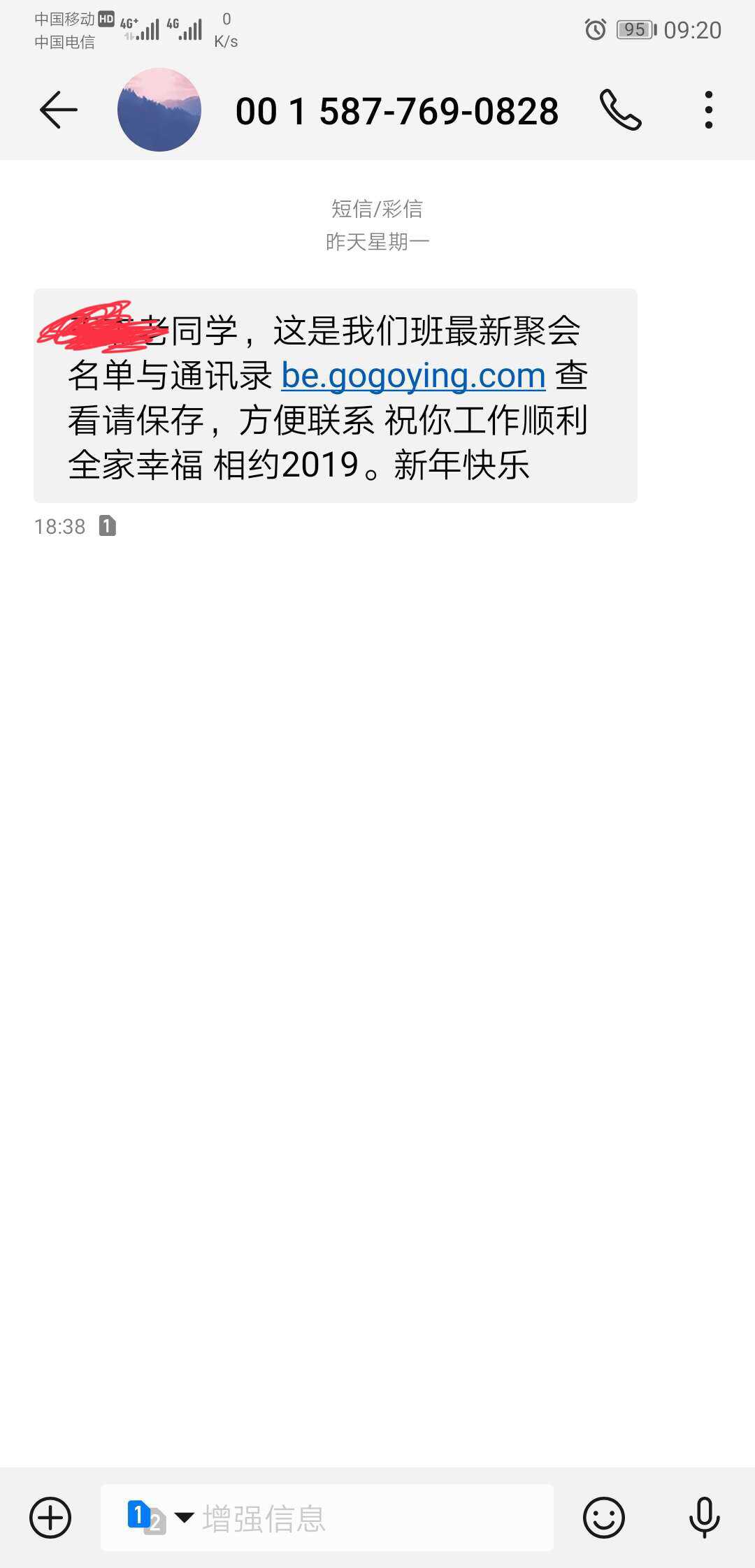755x1568 pixels.
Task: Go back to the message list
Action: tap(58, 110)
